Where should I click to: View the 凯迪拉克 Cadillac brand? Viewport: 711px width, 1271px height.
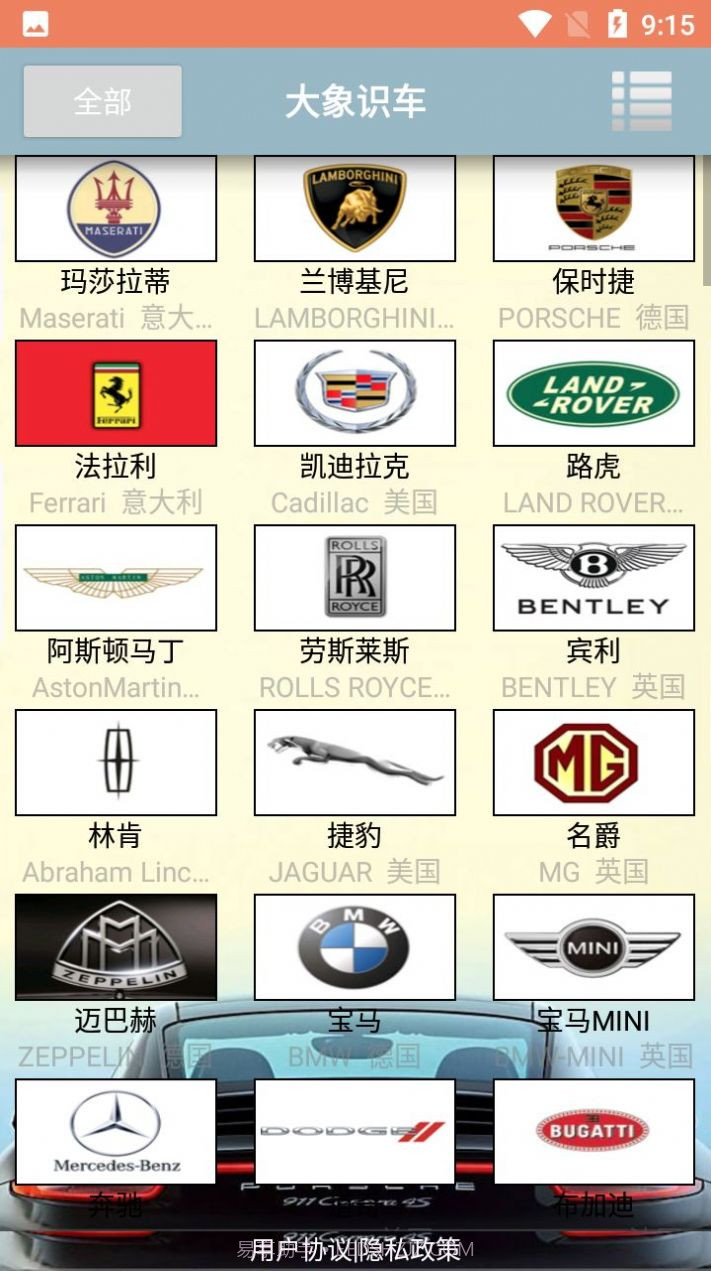click(x=354, y=393)
